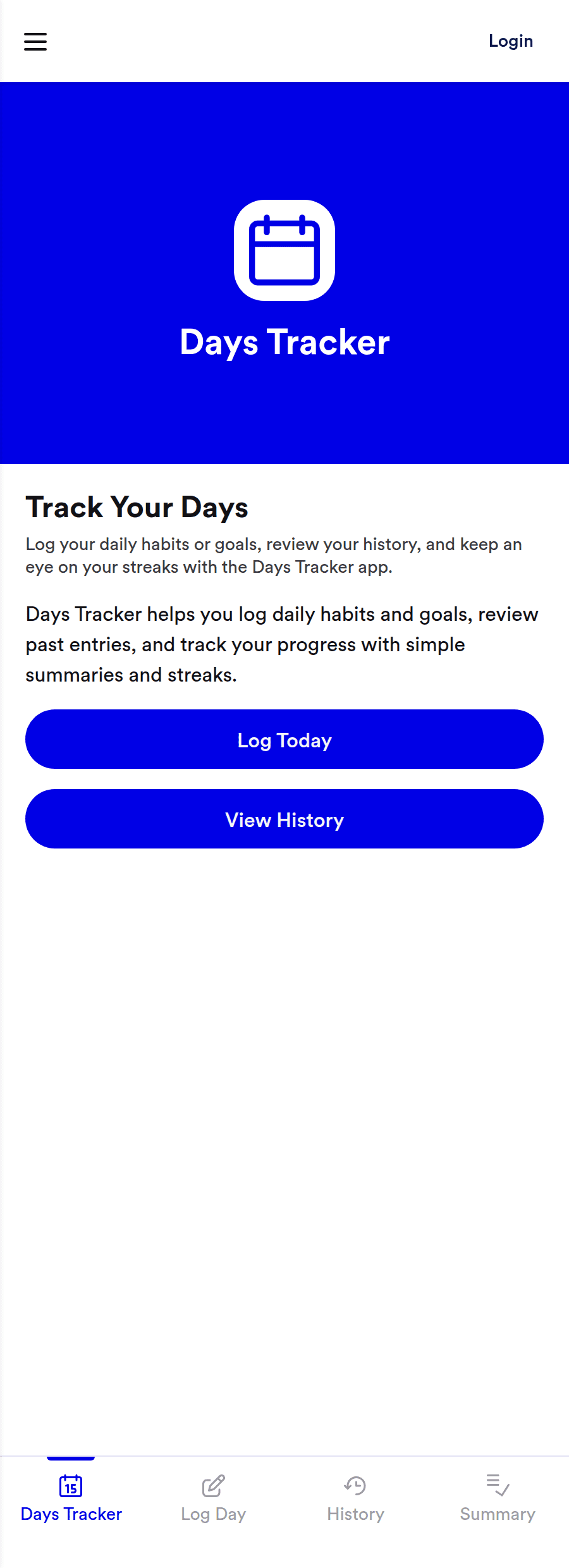Tap the Log Today button
Viewport: 569px width, 1568px height.
tap(284, 739)
